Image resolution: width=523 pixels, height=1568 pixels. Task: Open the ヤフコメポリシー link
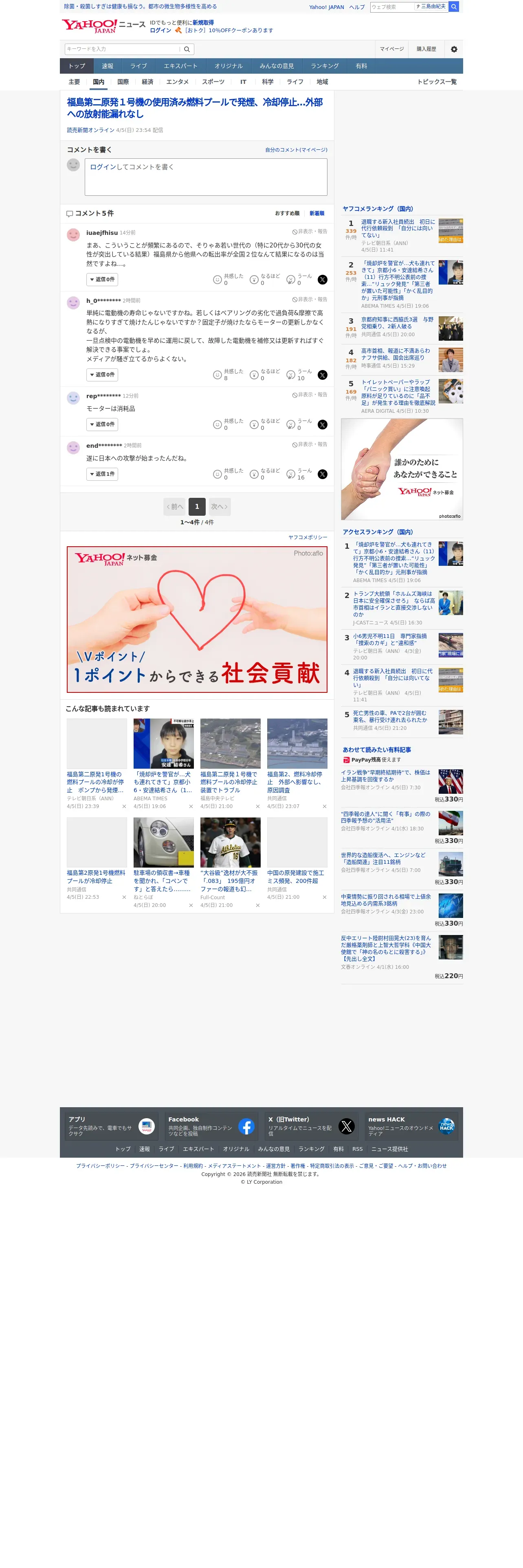click(x=308, y=537)
